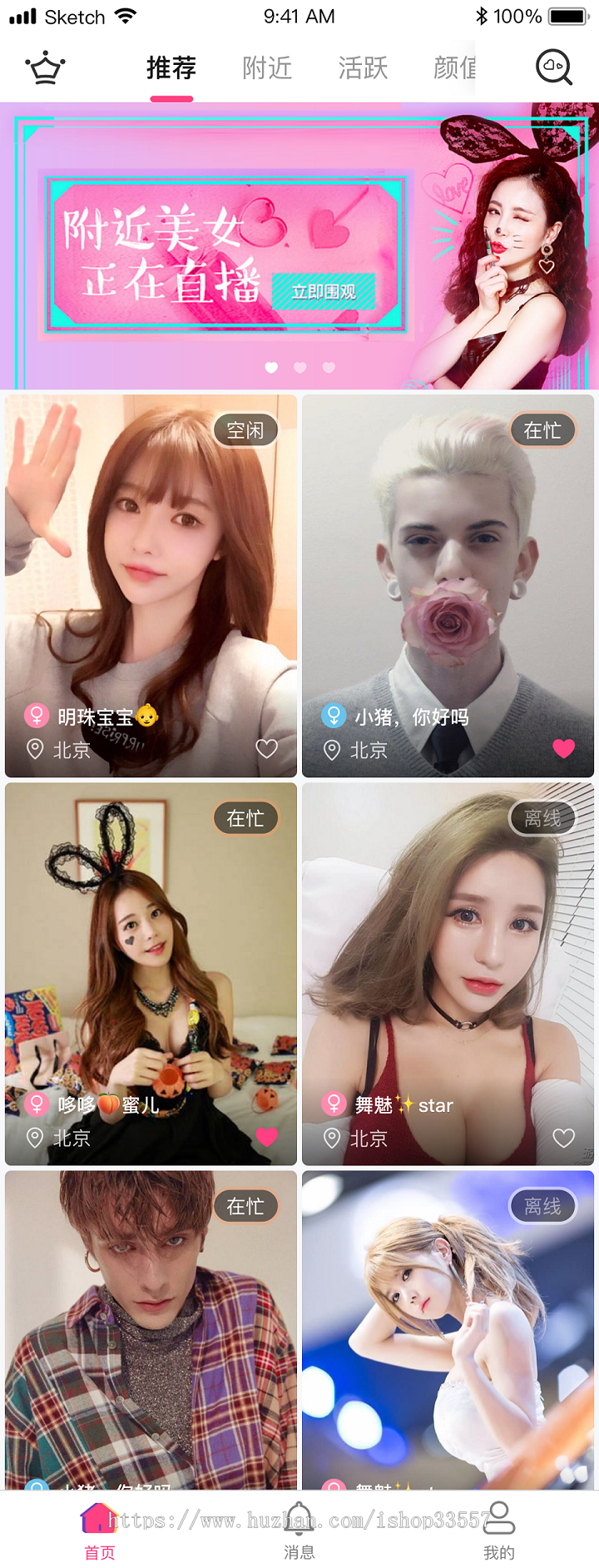Tap the second carousel dot under the banner

tap(299, 366)
